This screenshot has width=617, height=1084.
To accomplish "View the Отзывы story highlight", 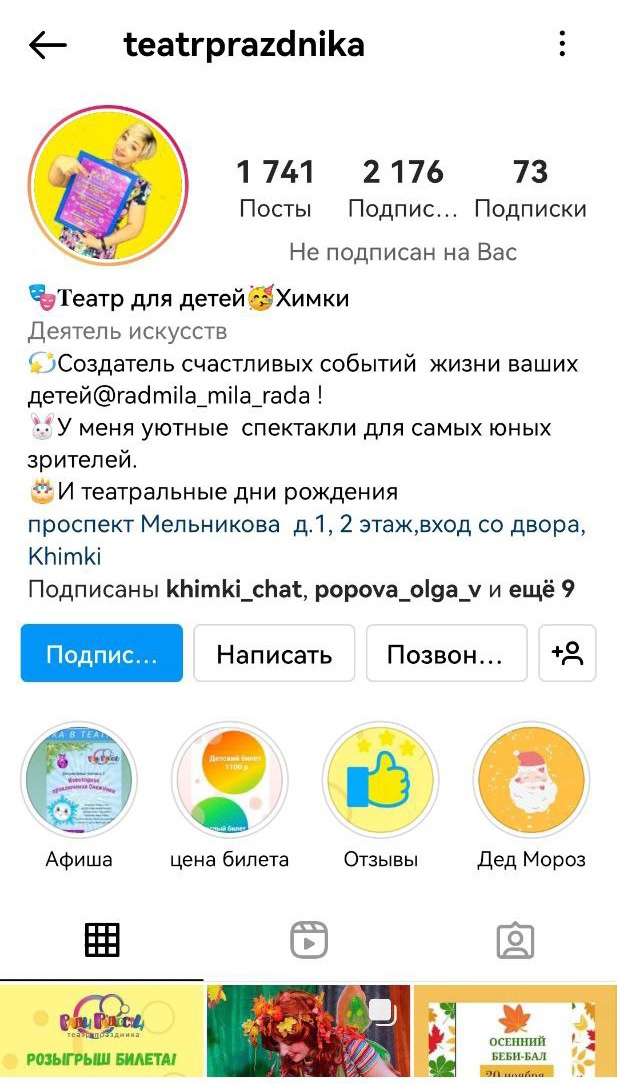I will (x=380, y=779).
